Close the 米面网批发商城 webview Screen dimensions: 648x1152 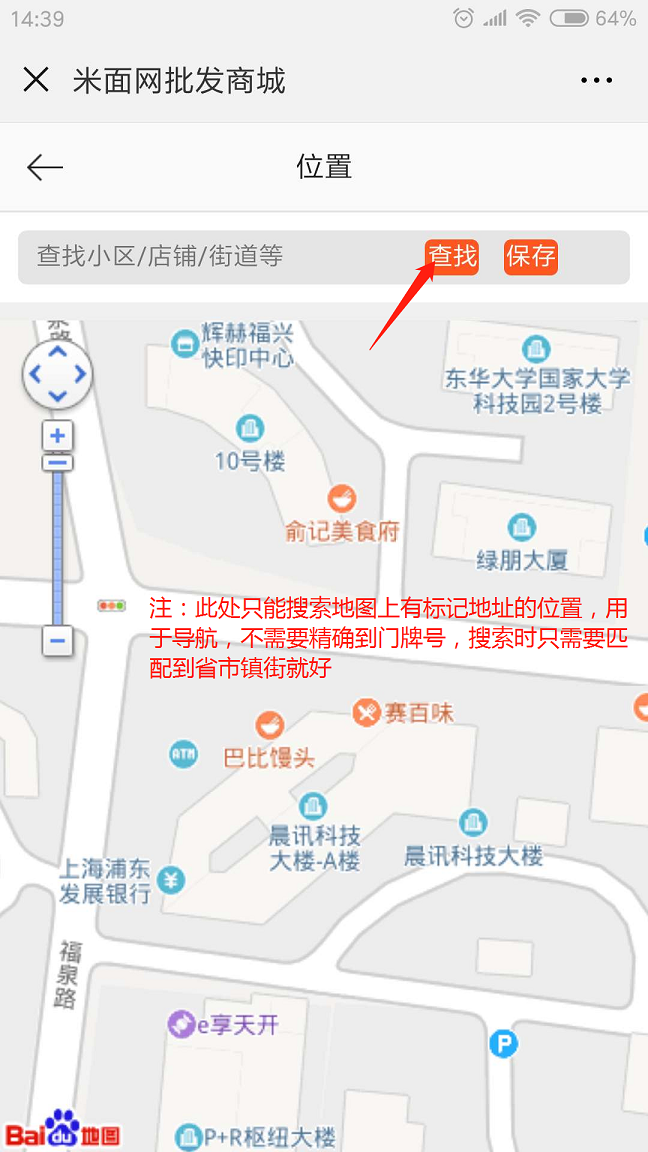(x=36, y=80)
